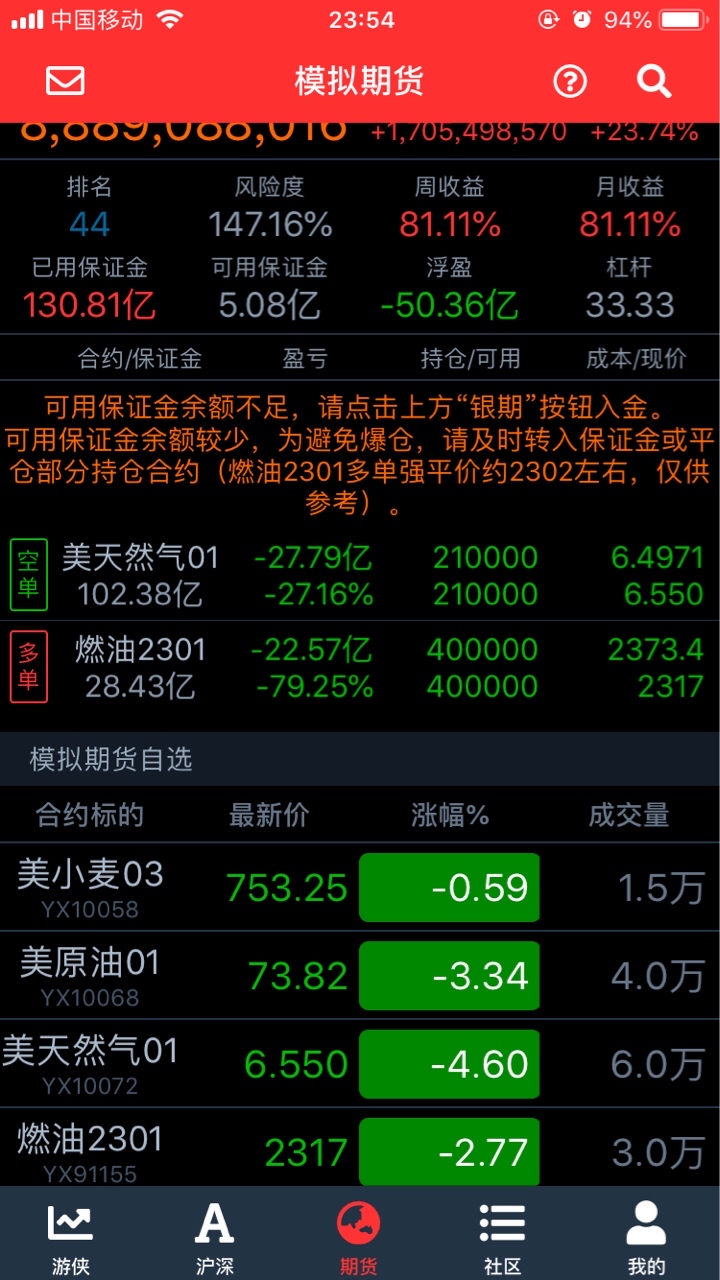
Task: Open 美天然气01 YX10072 in the watchlist
Action: (360, 1064)
